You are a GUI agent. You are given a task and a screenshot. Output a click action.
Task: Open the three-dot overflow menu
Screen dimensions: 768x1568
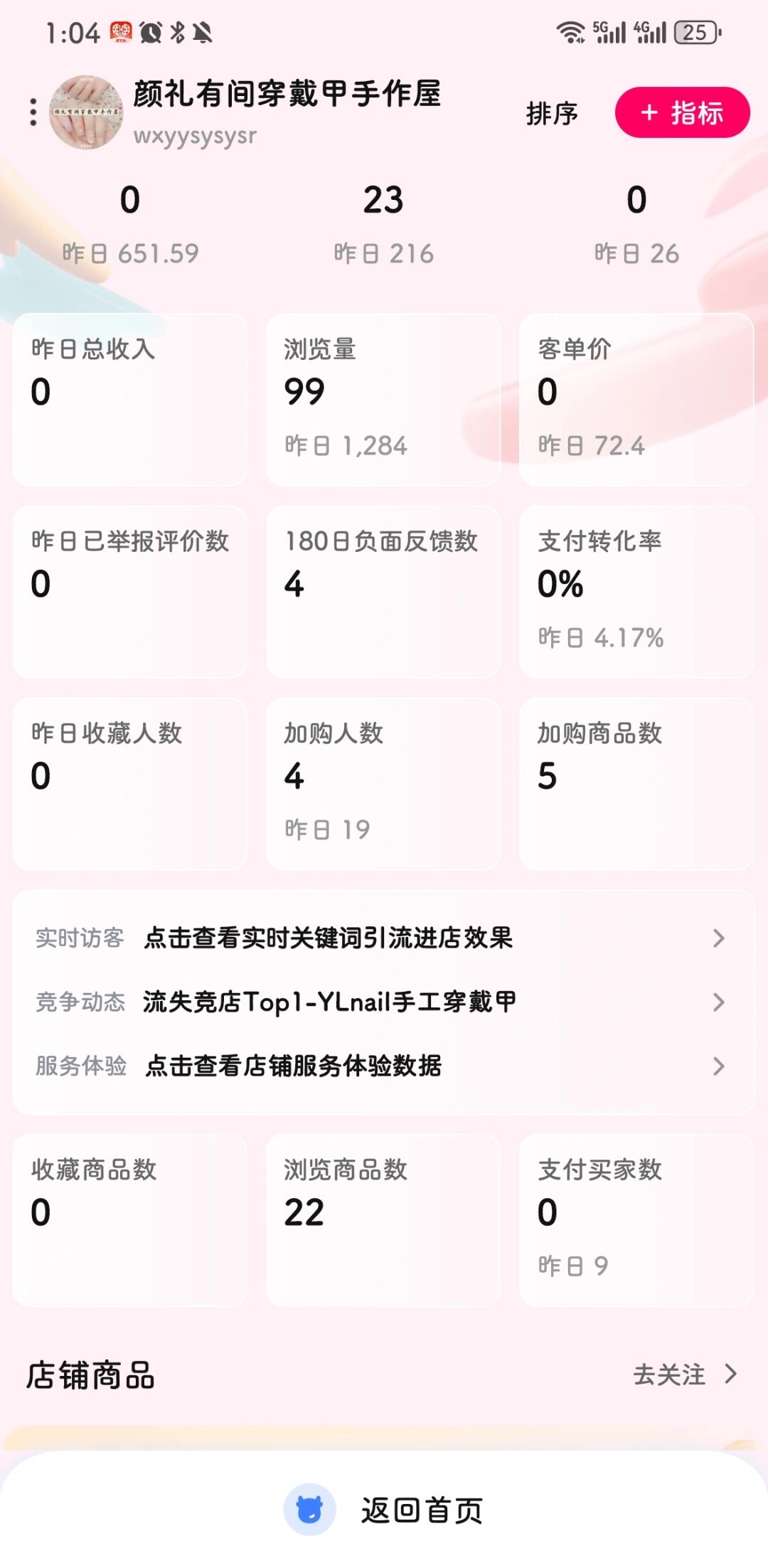coord(33,112)
